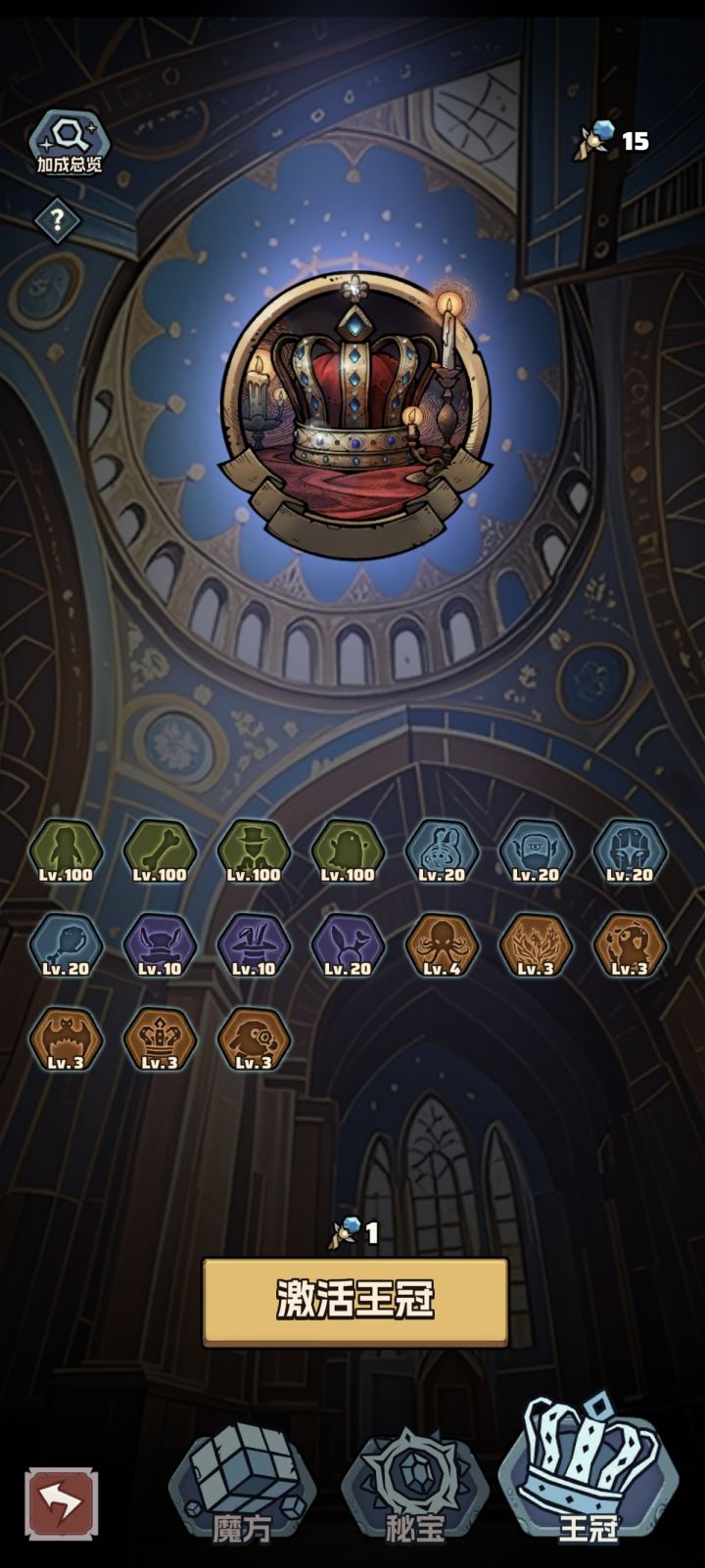Image resolution: width=705 pixels, height=1568 pixels.
Task: Open the green bone badge Lv.100
Action: tap(160, 853)
